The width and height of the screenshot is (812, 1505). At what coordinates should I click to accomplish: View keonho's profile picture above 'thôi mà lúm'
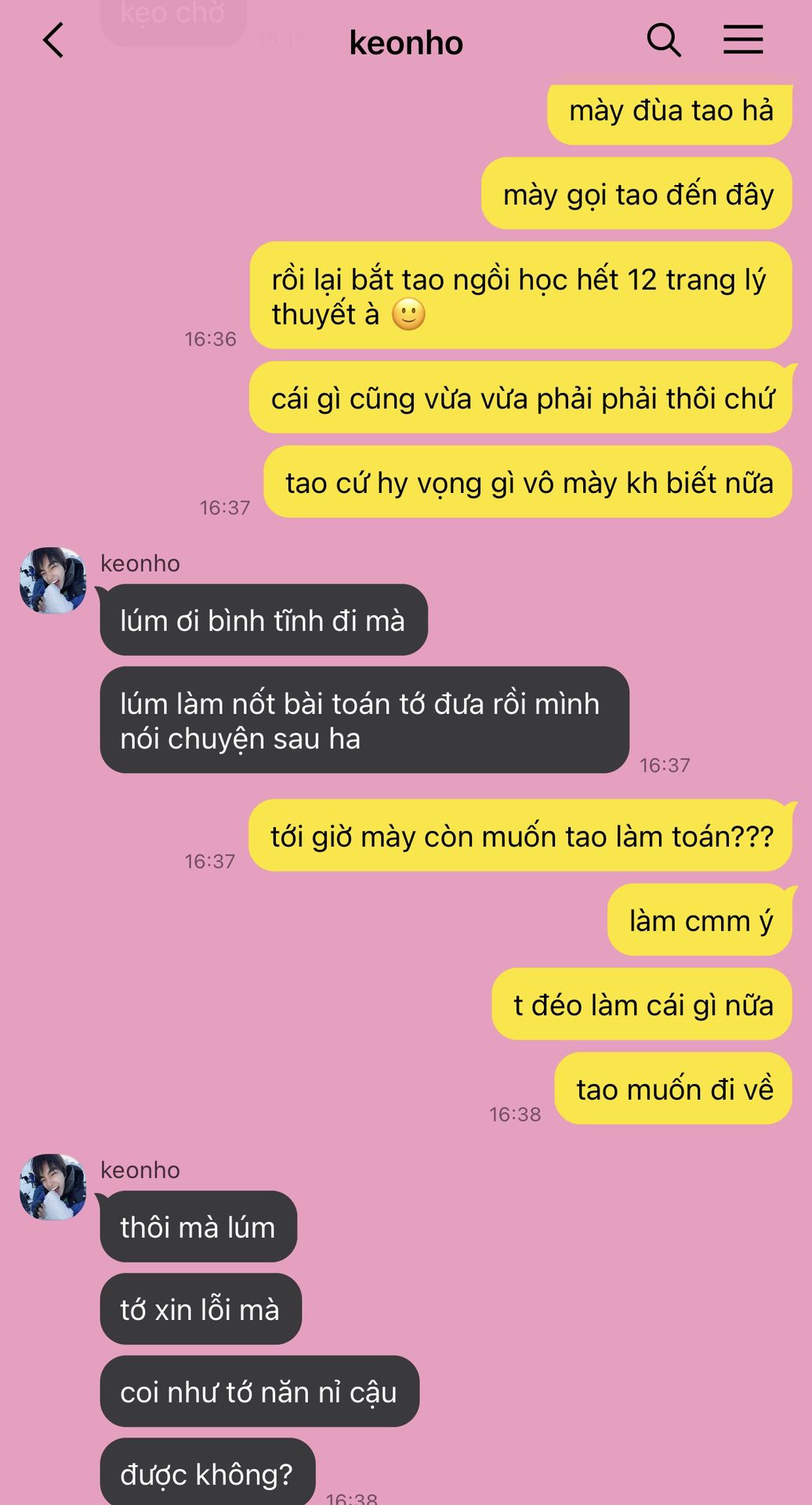coord(53,1187)
